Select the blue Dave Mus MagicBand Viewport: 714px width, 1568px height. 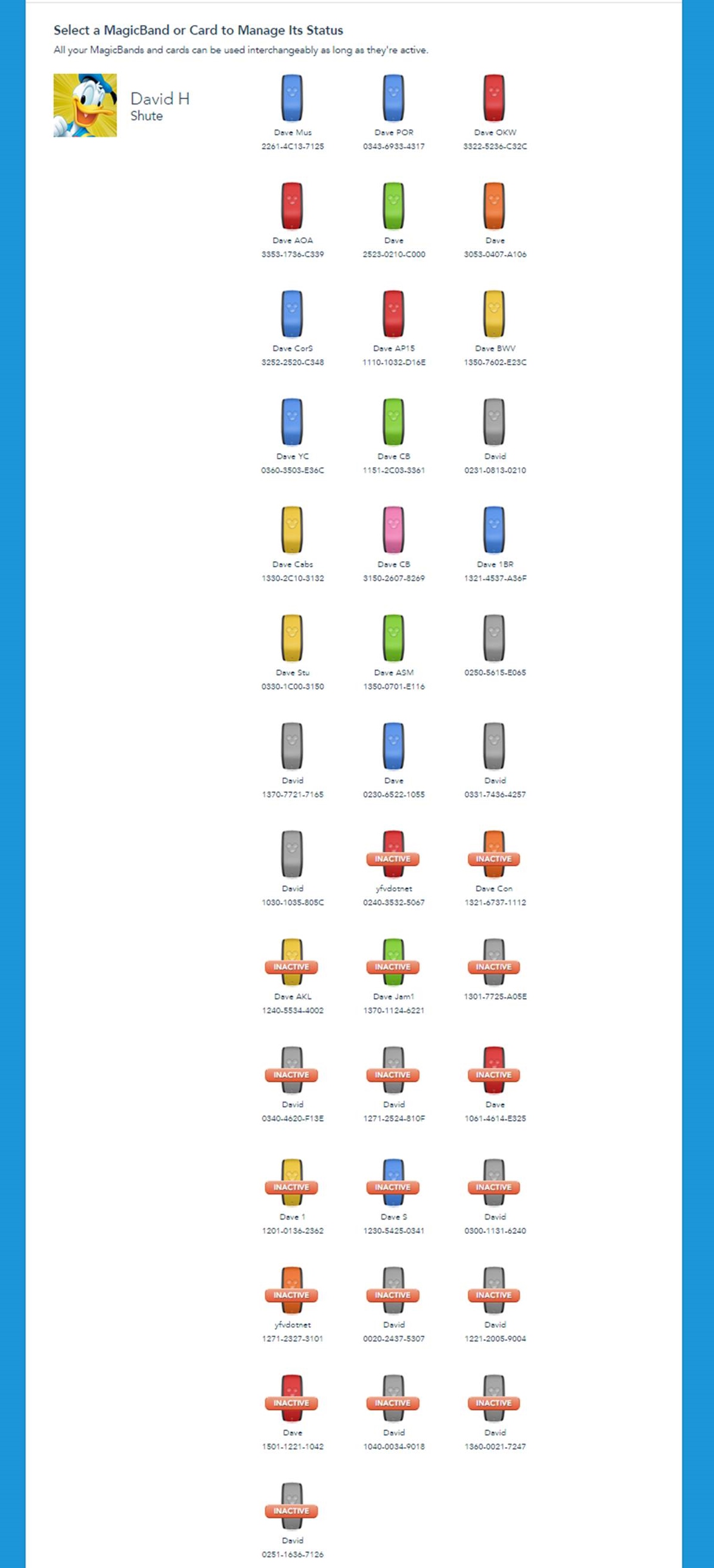[292, 99]
